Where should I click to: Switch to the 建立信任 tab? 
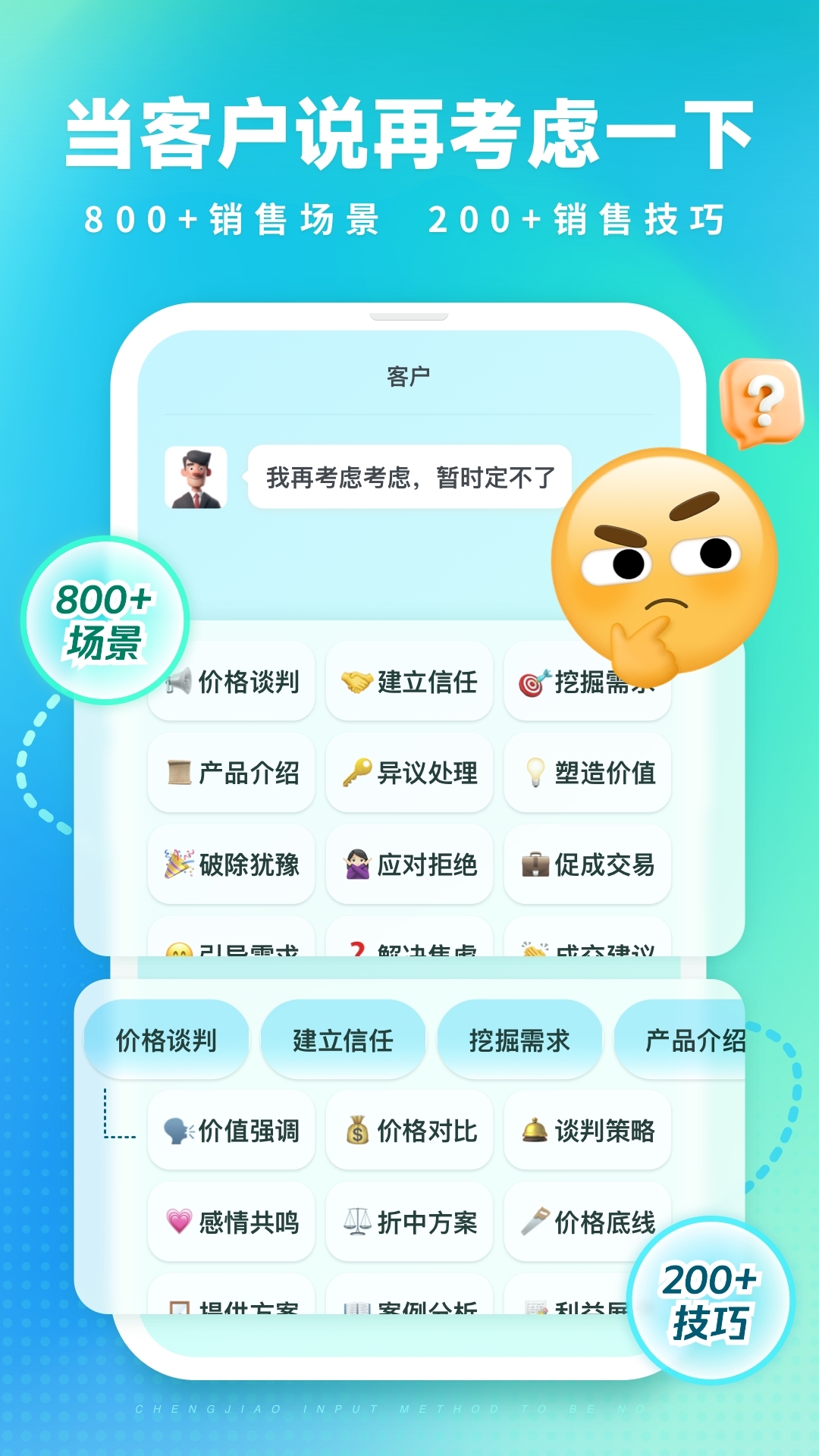click(343, 1039)
